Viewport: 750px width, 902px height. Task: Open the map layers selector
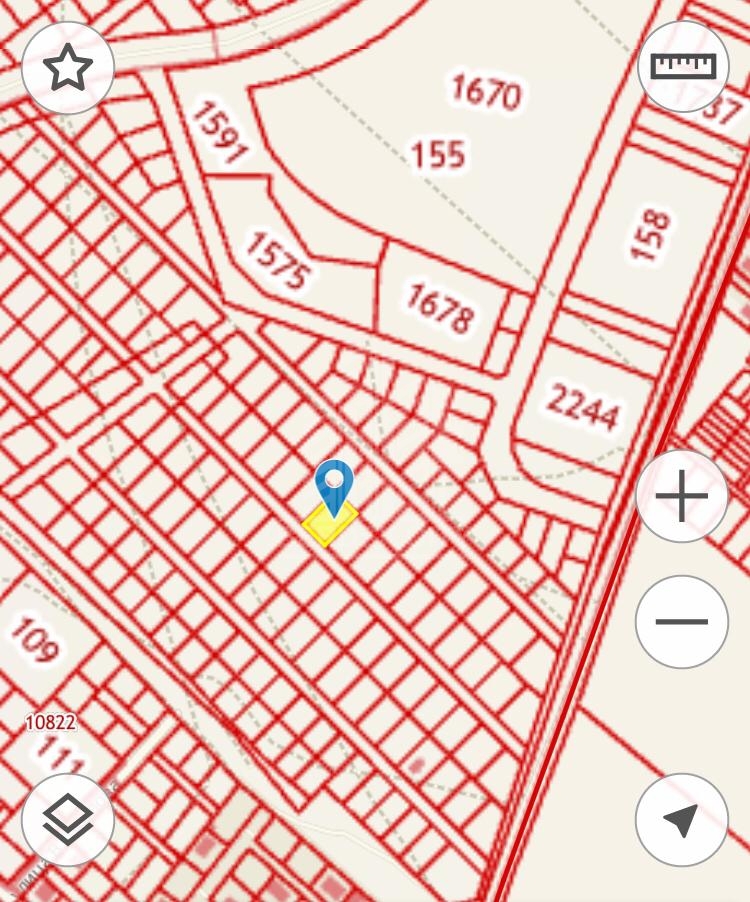tap(68, 820)
